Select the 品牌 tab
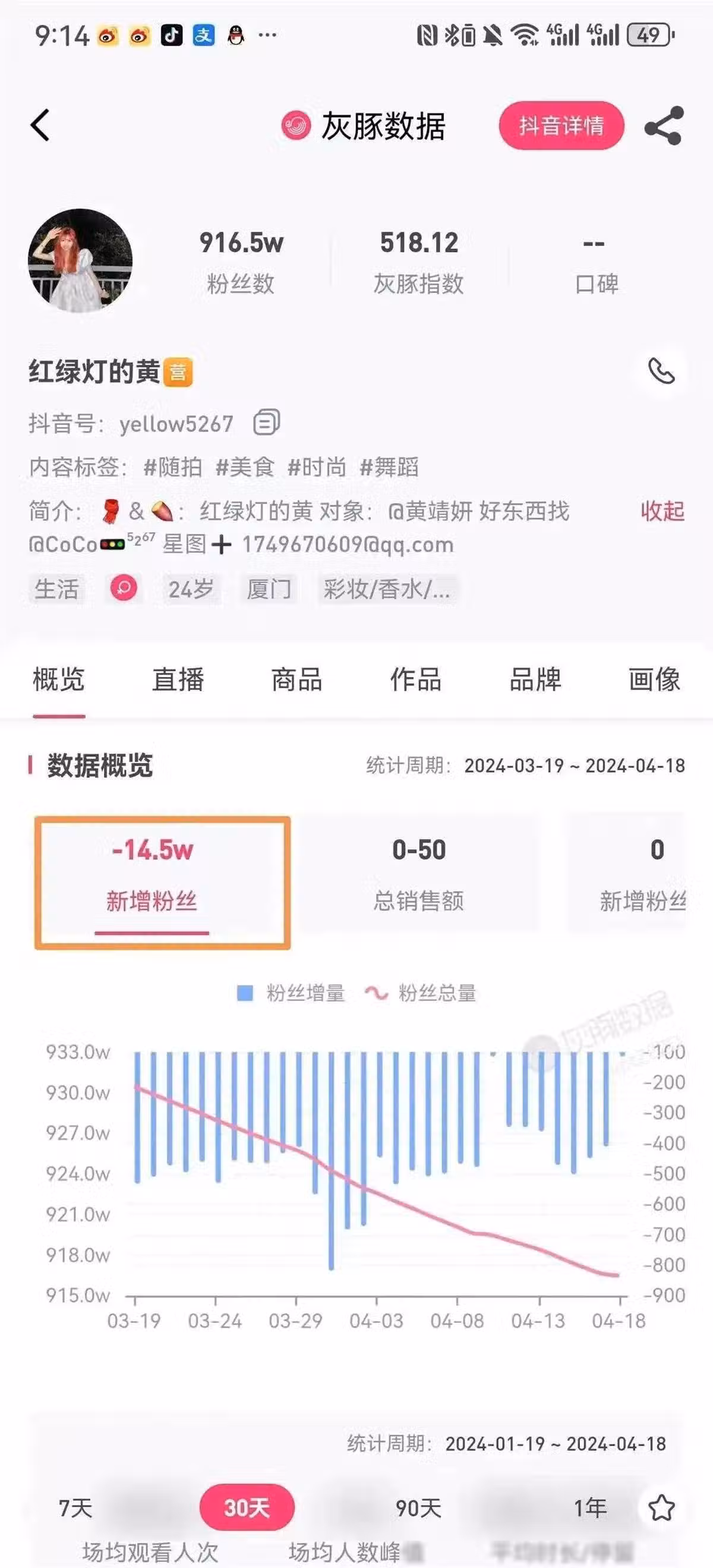The image size is (713, 1568). tap(535, 679)
